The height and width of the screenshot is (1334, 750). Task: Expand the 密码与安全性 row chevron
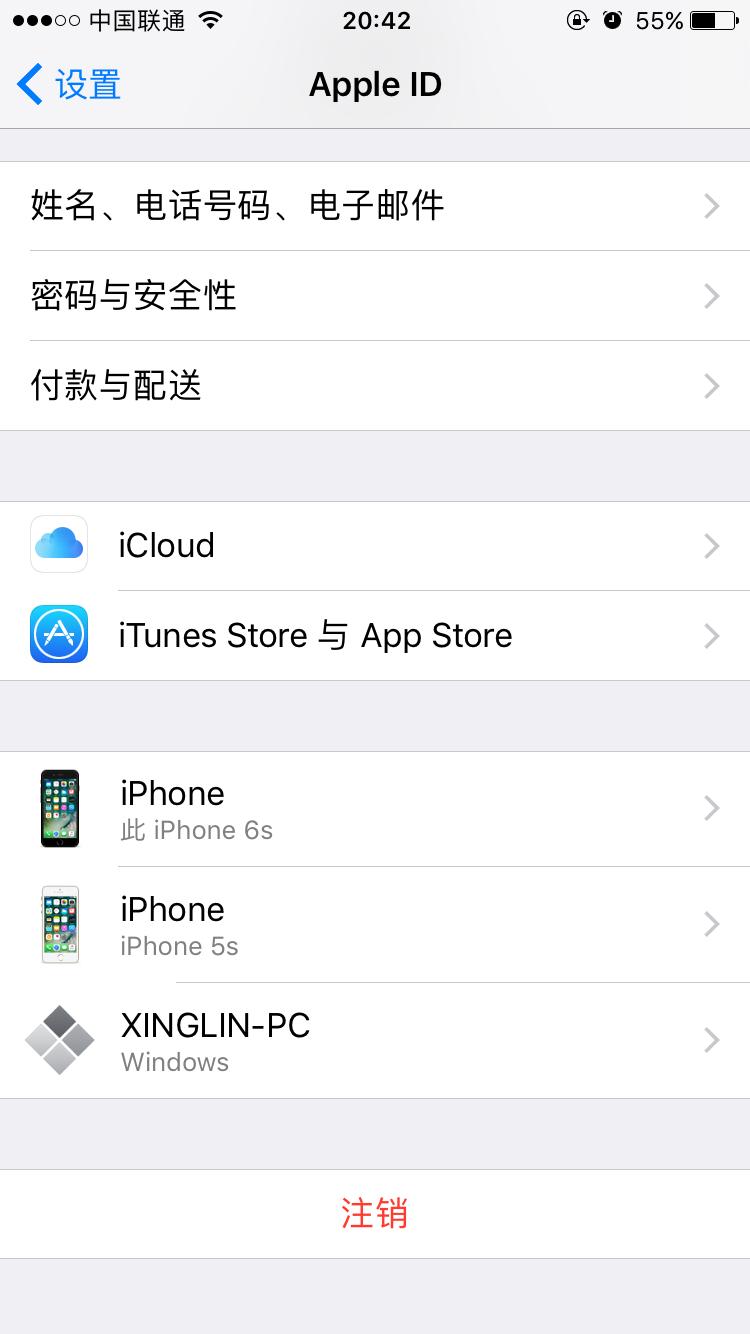(711, 296)
